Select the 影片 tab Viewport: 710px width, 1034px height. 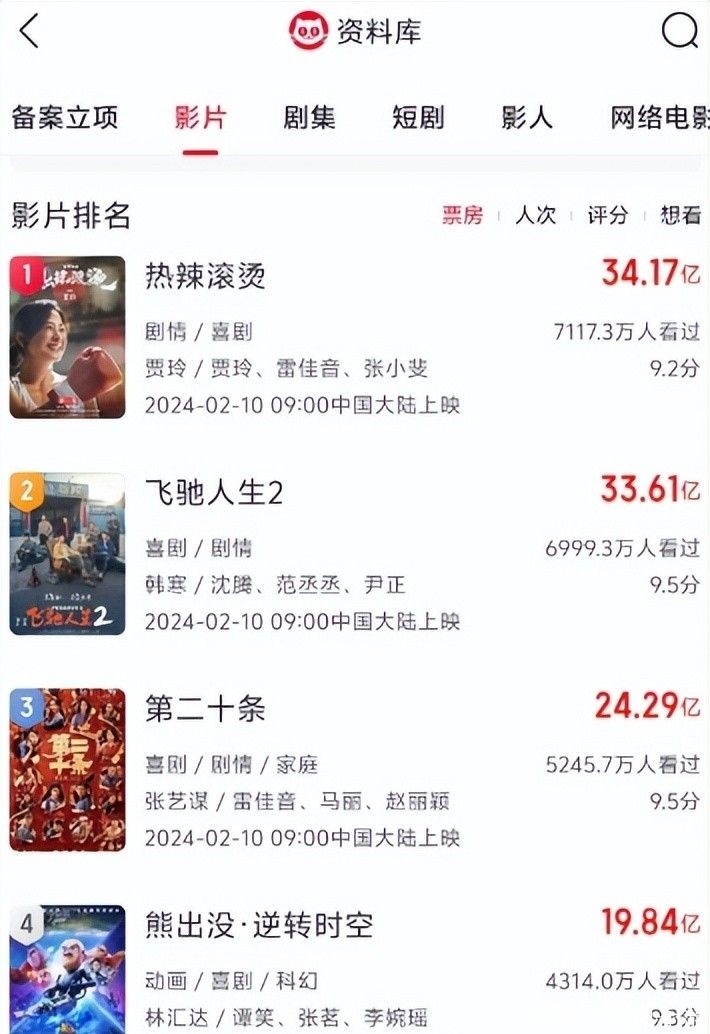tap(201, 117)
